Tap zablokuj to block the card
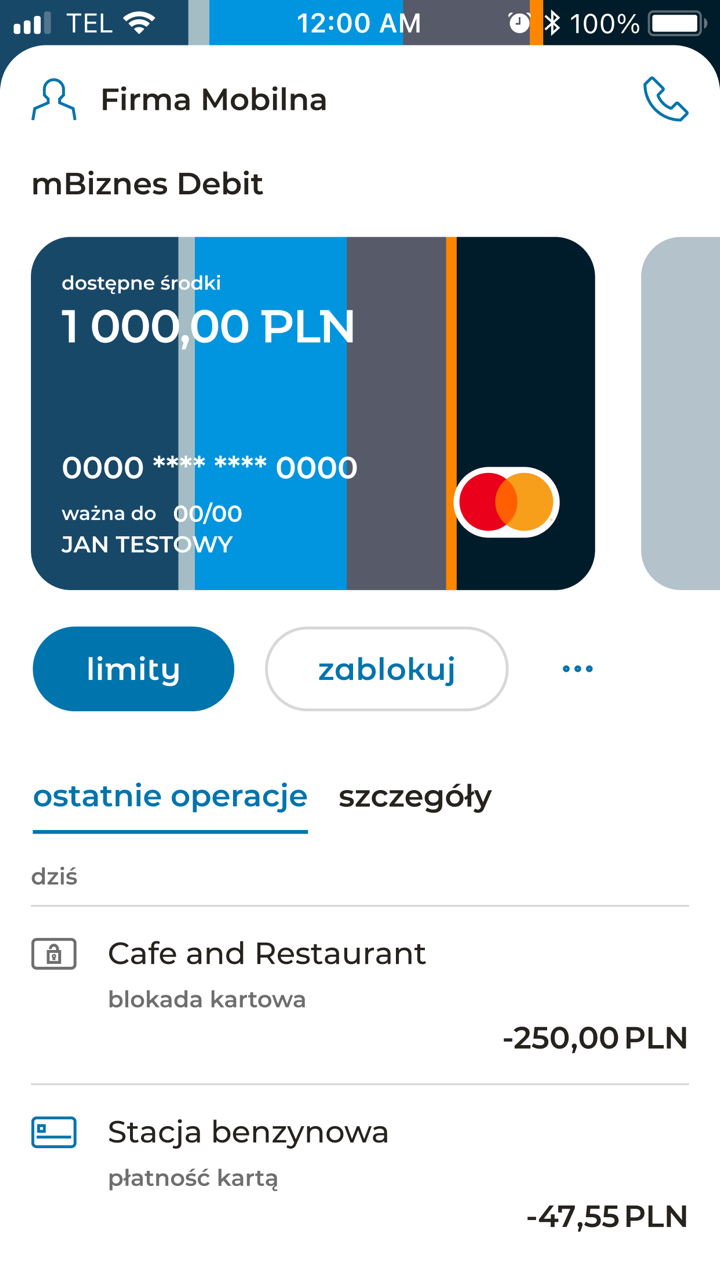 click(386, 669)
